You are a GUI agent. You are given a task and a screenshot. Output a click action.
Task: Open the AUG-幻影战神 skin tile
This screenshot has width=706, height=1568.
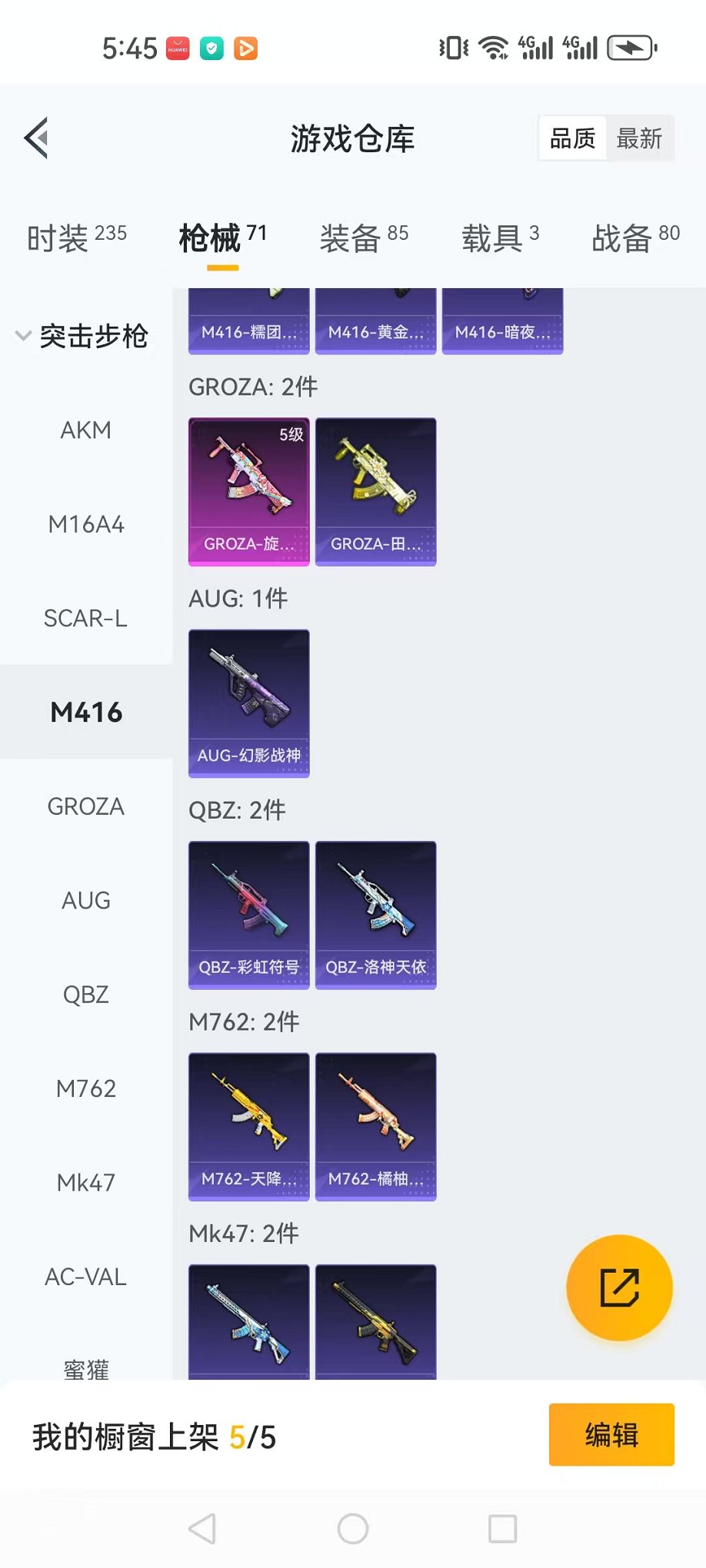249,703
